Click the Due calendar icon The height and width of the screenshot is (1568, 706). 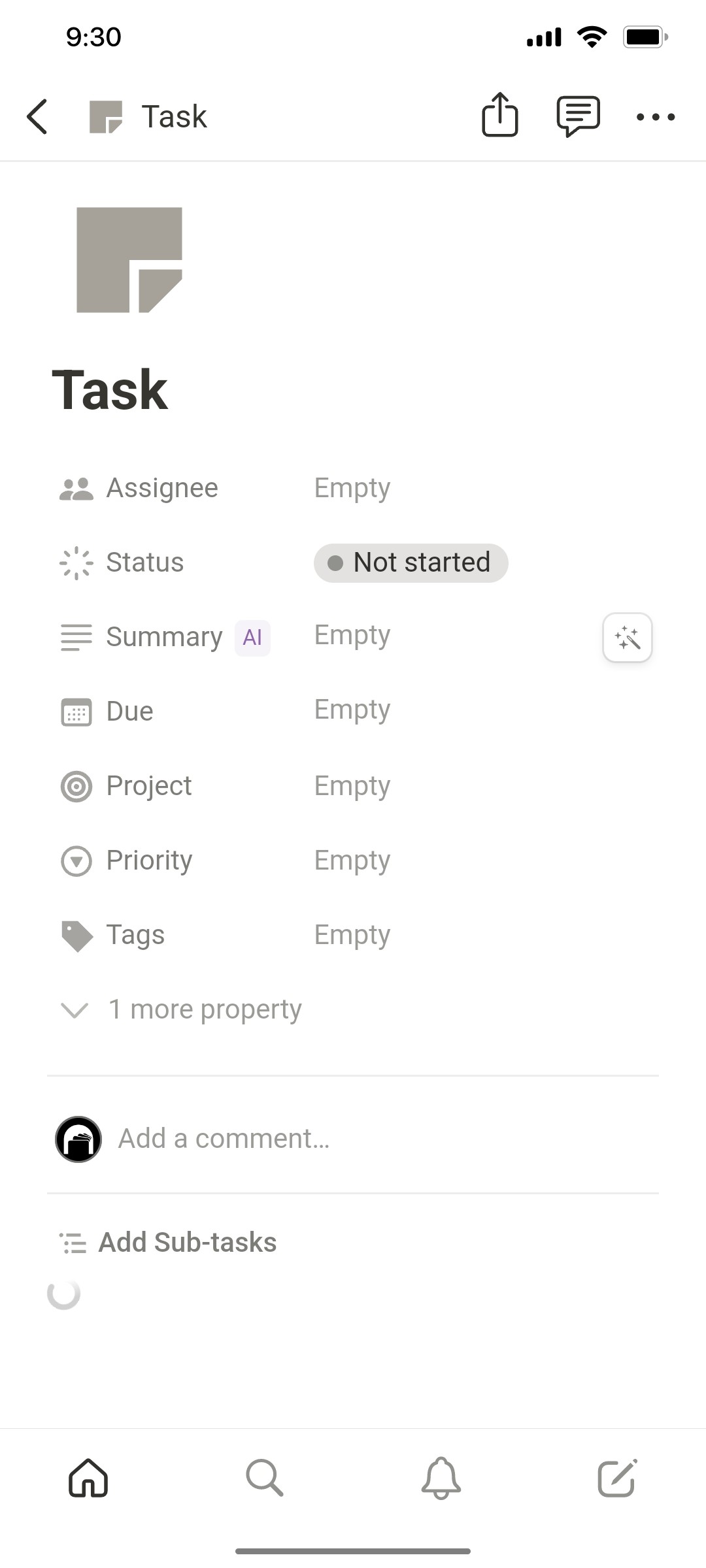coord(76,711)
